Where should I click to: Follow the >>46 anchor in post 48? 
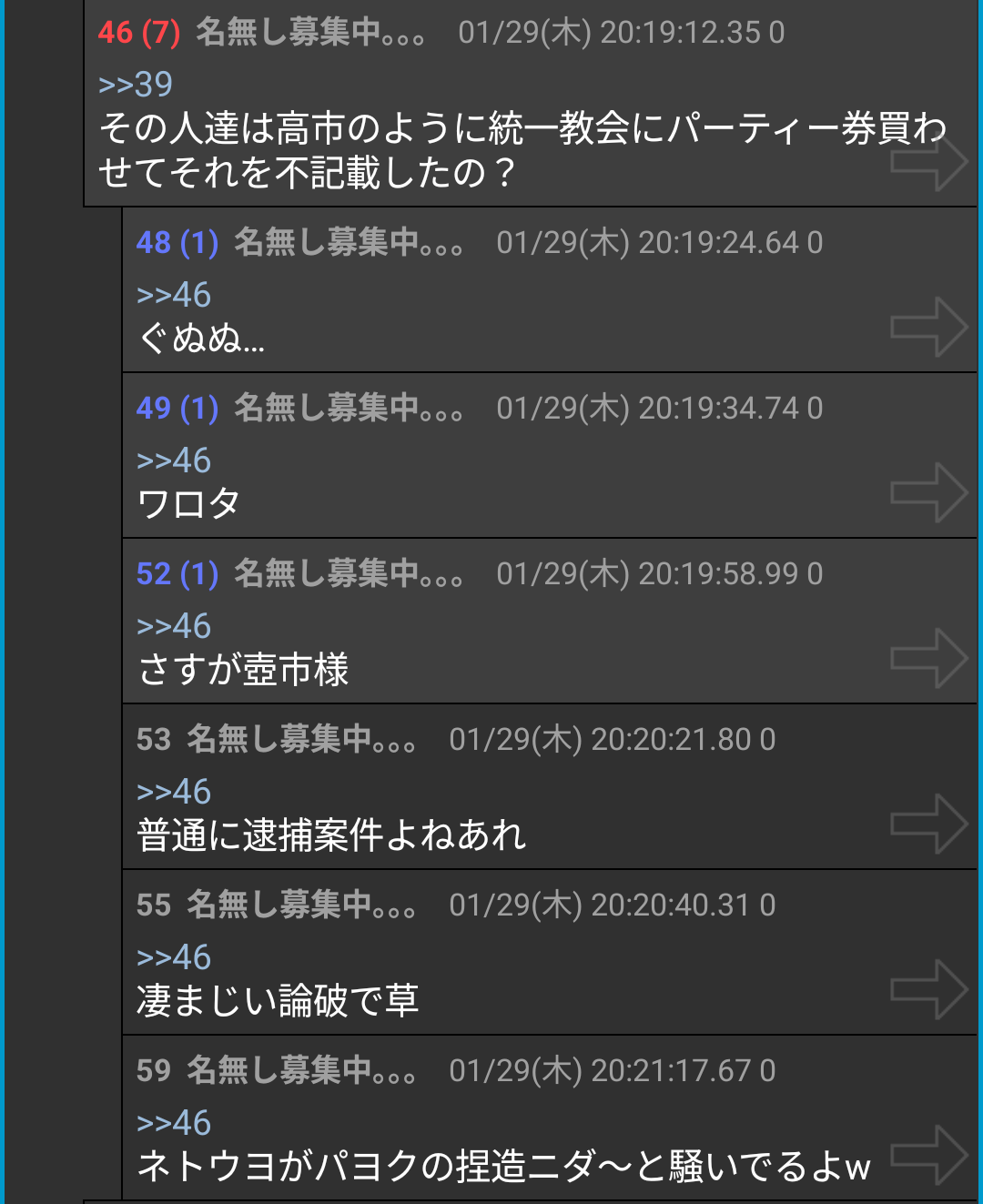[174, 295]
